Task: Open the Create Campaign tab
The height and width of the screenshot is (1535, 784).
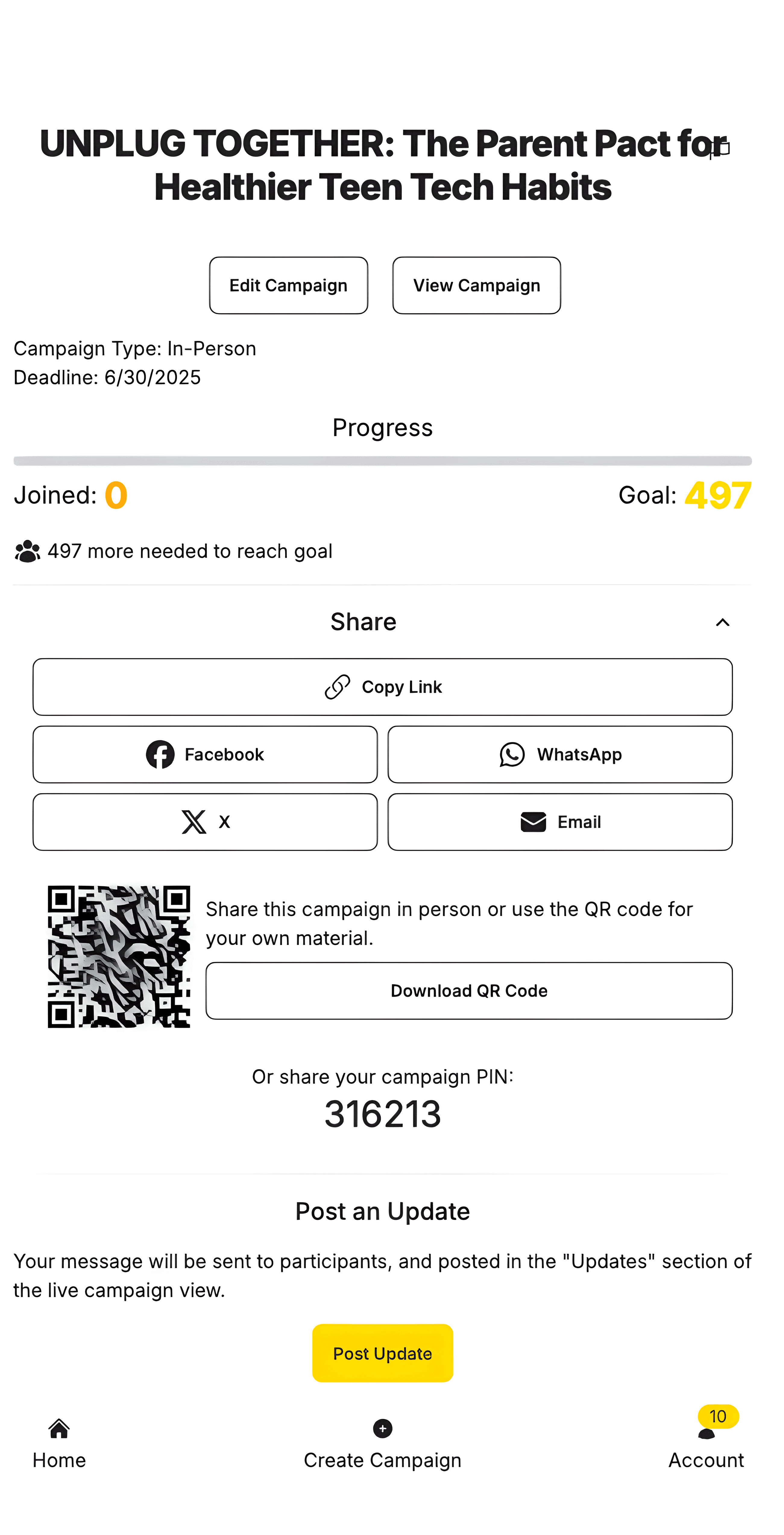Action: pyautogui.click(x=383, y=1443)
